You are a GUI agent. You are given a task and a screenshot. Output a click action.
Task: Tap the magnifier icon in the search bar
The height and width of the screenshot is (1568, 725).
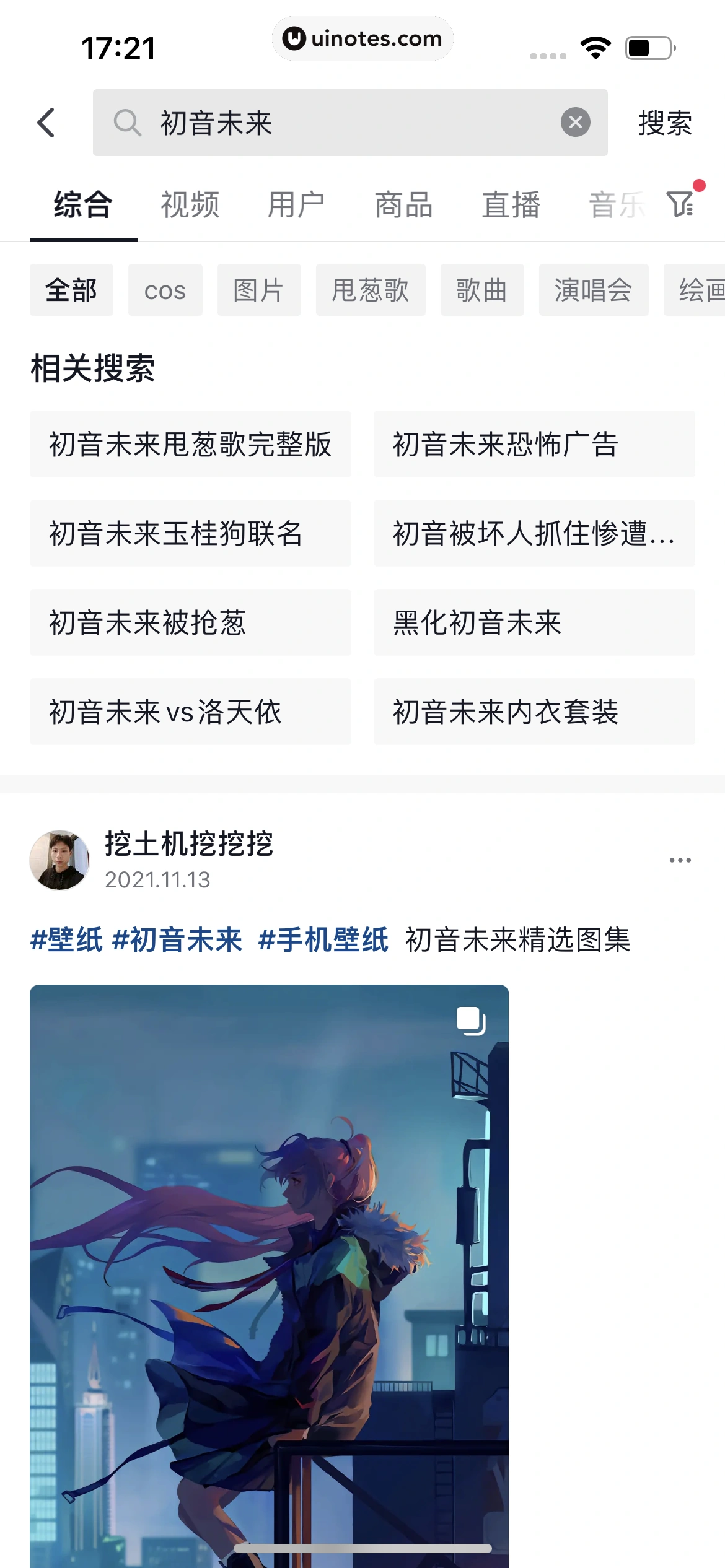click(x=128, y=123)
